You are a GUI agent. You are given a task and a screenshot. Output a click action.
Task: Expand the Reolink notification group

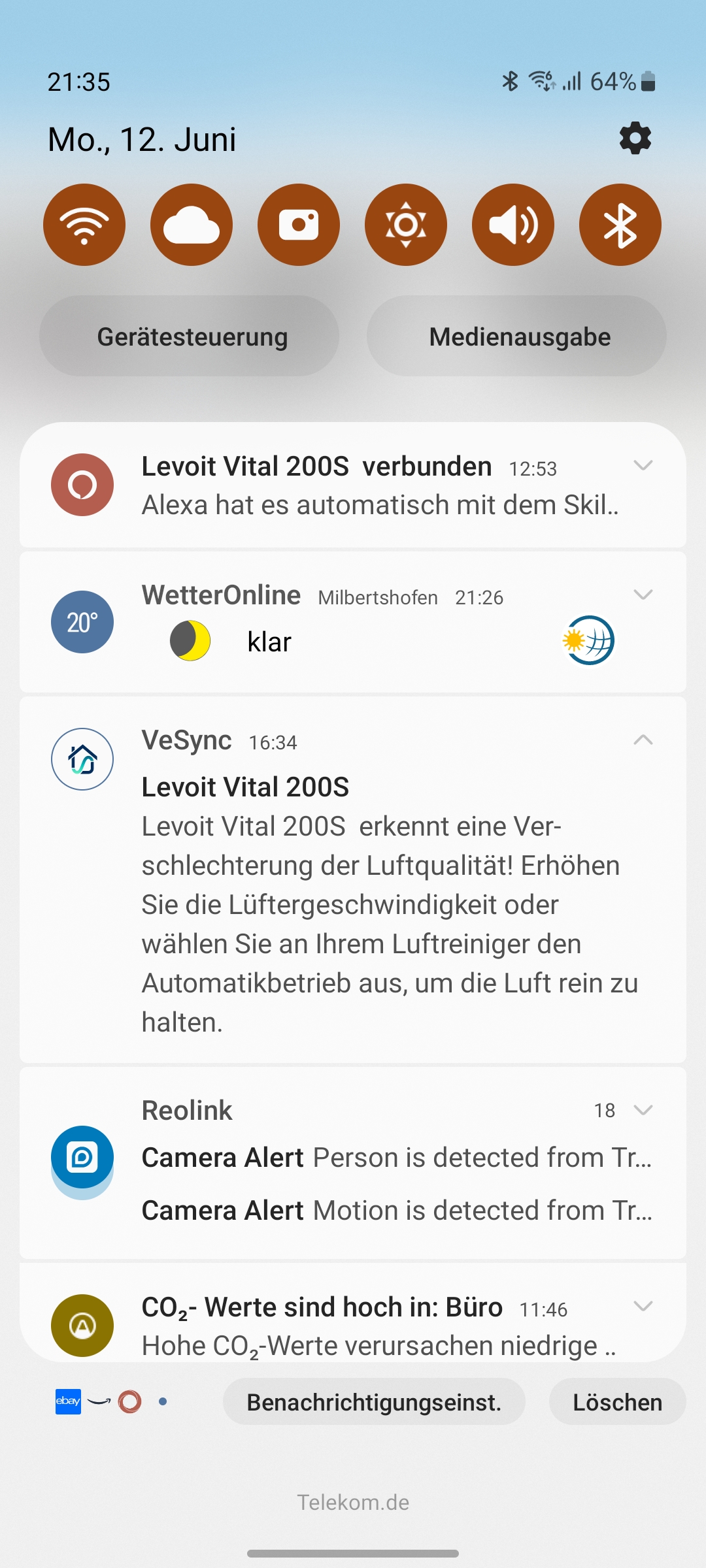pos(643,1110)
